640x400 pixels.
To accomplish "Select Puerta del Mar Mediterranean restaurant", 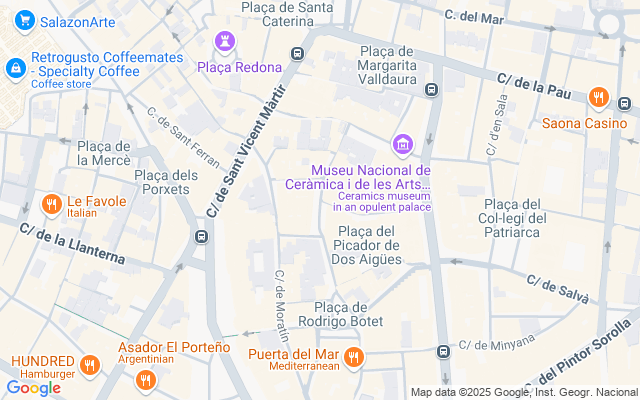I will tap(353, 357).
